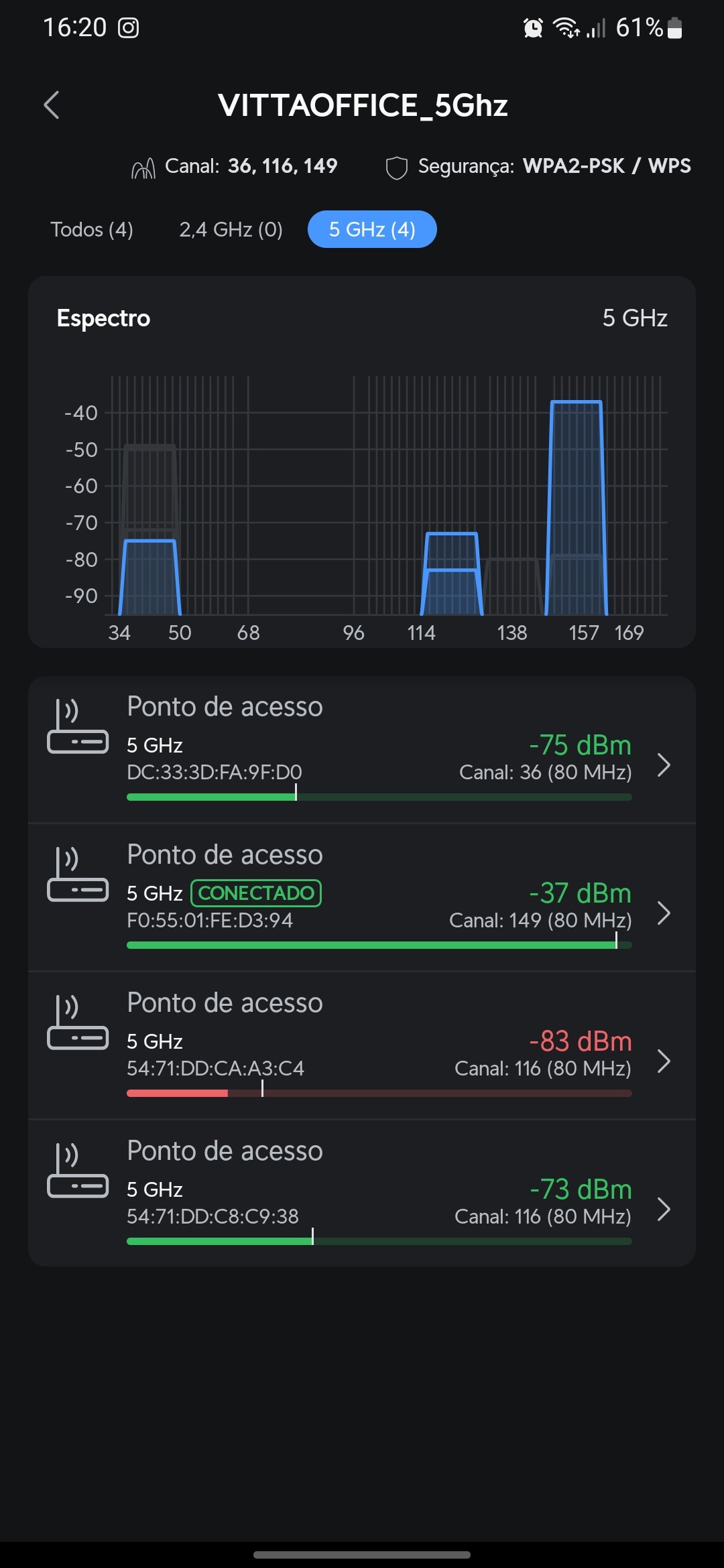The height and width of the screenshot is (1568, 724).
Task: Go back using the top-left arrow
Action: 52,105
